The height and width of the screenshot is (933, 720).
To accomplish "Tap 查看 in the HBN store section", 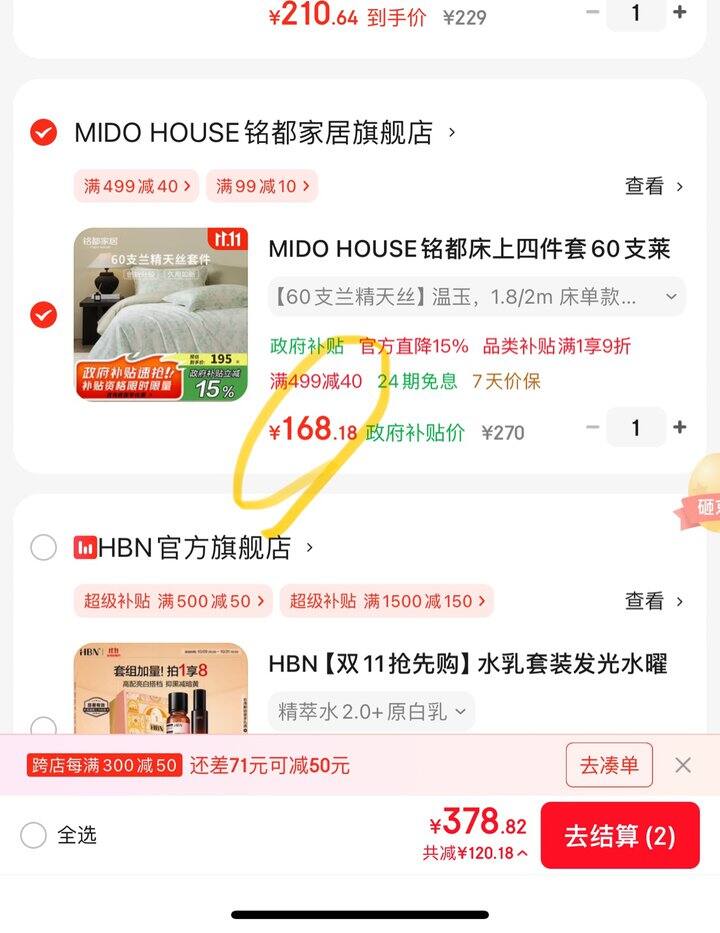I will point(654,601).
